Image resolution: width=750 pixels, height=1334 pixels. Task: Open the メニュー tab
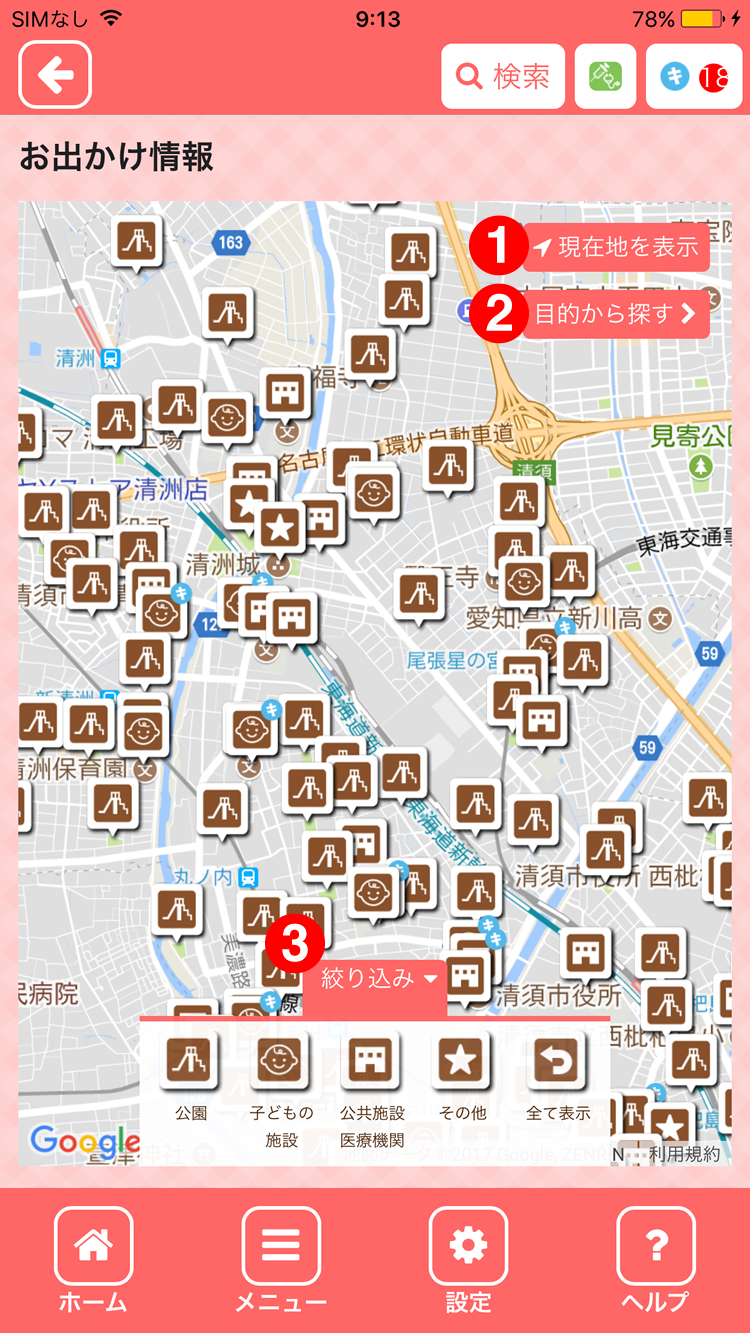[x=281, y=1260]
